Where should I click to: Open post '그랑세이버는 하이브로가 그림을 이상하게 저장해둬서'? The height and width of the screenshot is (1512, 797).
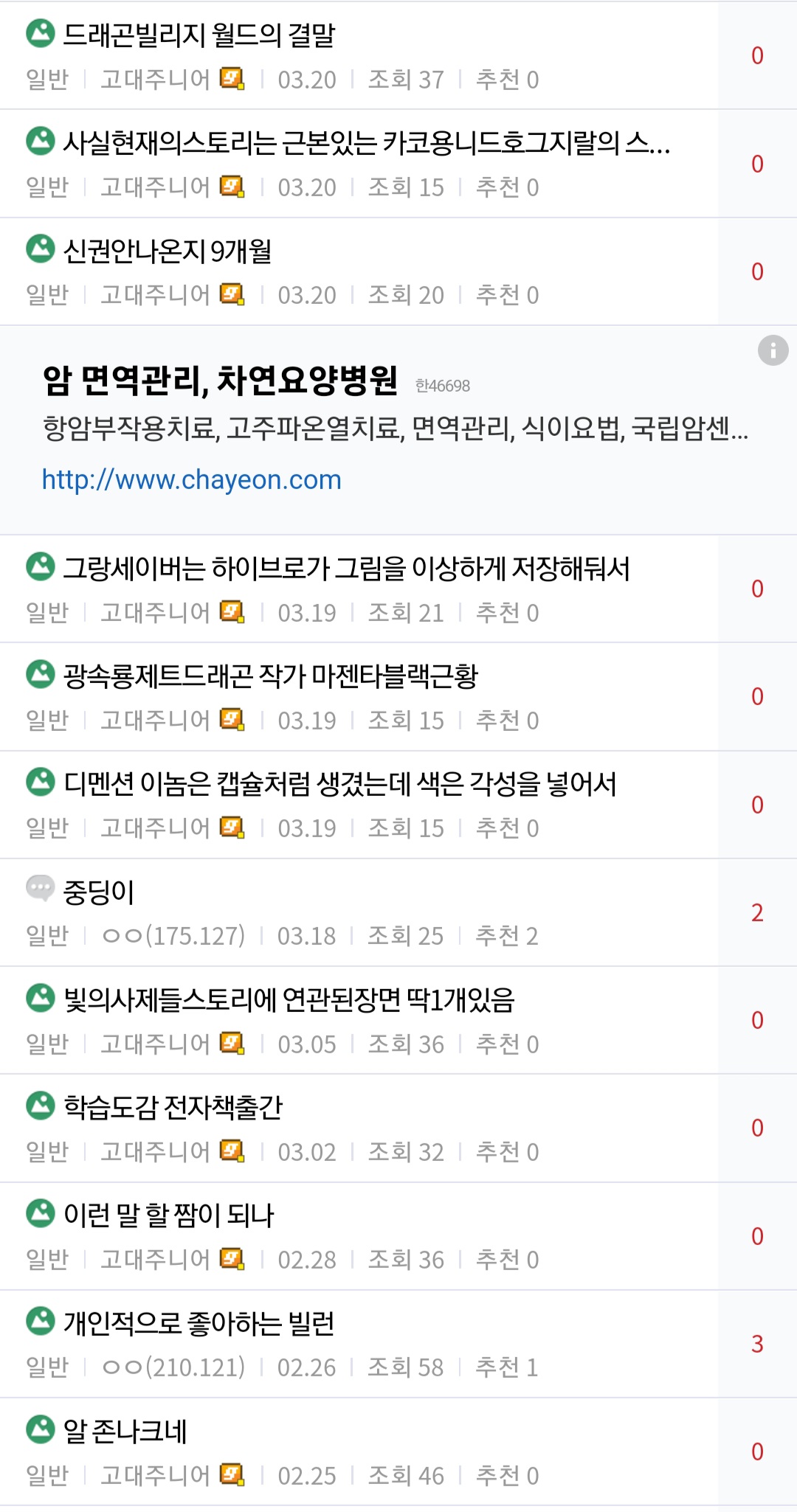pos(347,569)
